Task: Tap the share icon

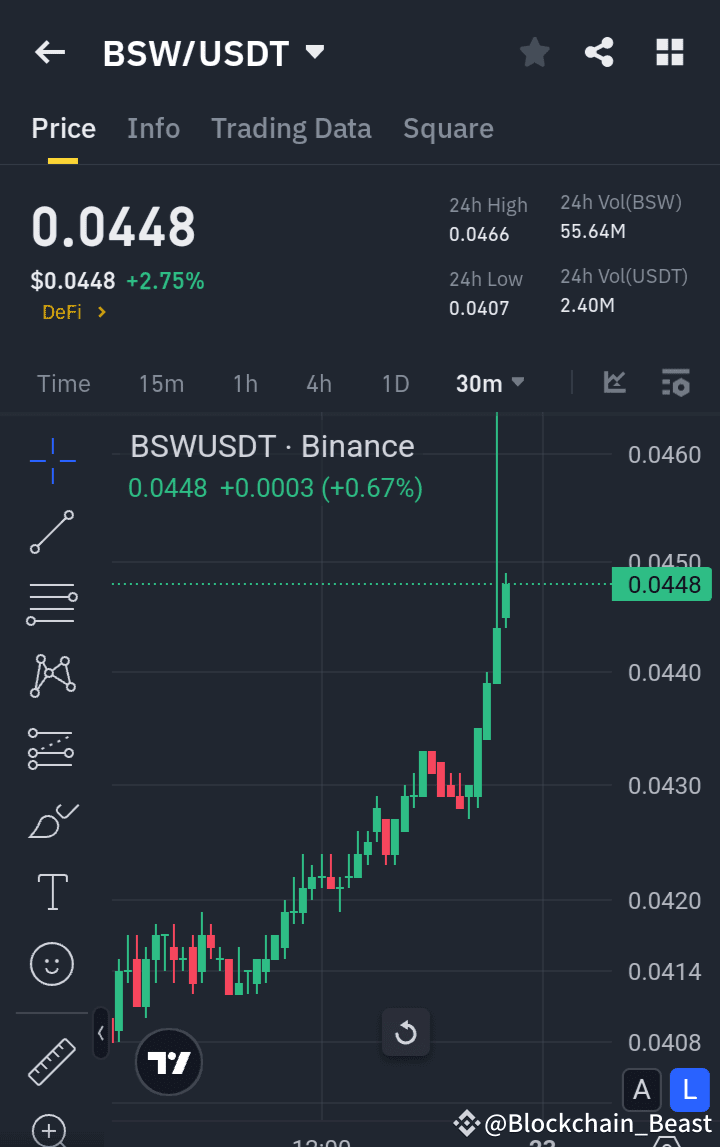Action: tap(599, 52)
